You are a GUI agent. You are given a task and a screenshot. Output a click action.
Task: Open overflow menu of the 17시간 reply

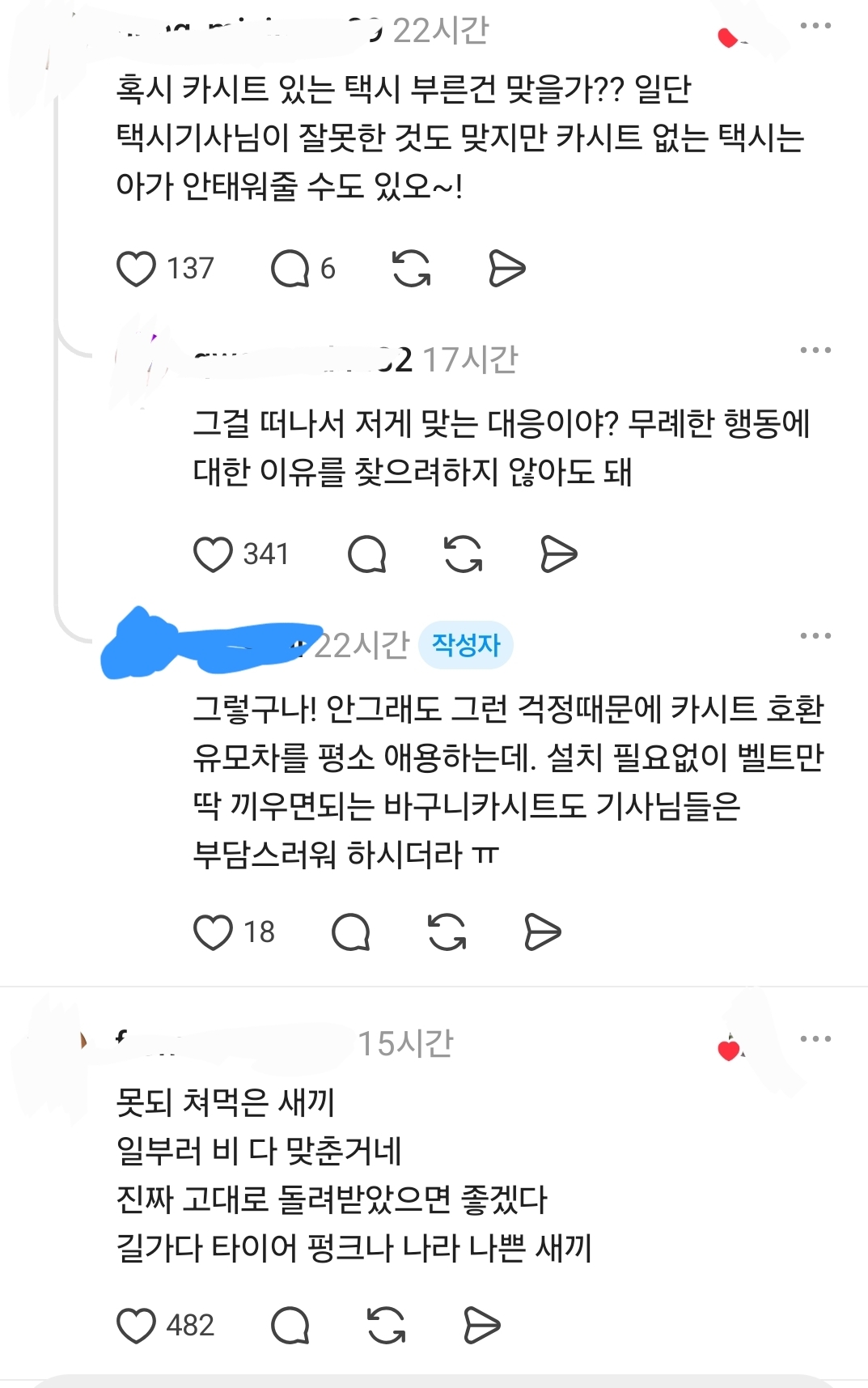pos(815,350)
